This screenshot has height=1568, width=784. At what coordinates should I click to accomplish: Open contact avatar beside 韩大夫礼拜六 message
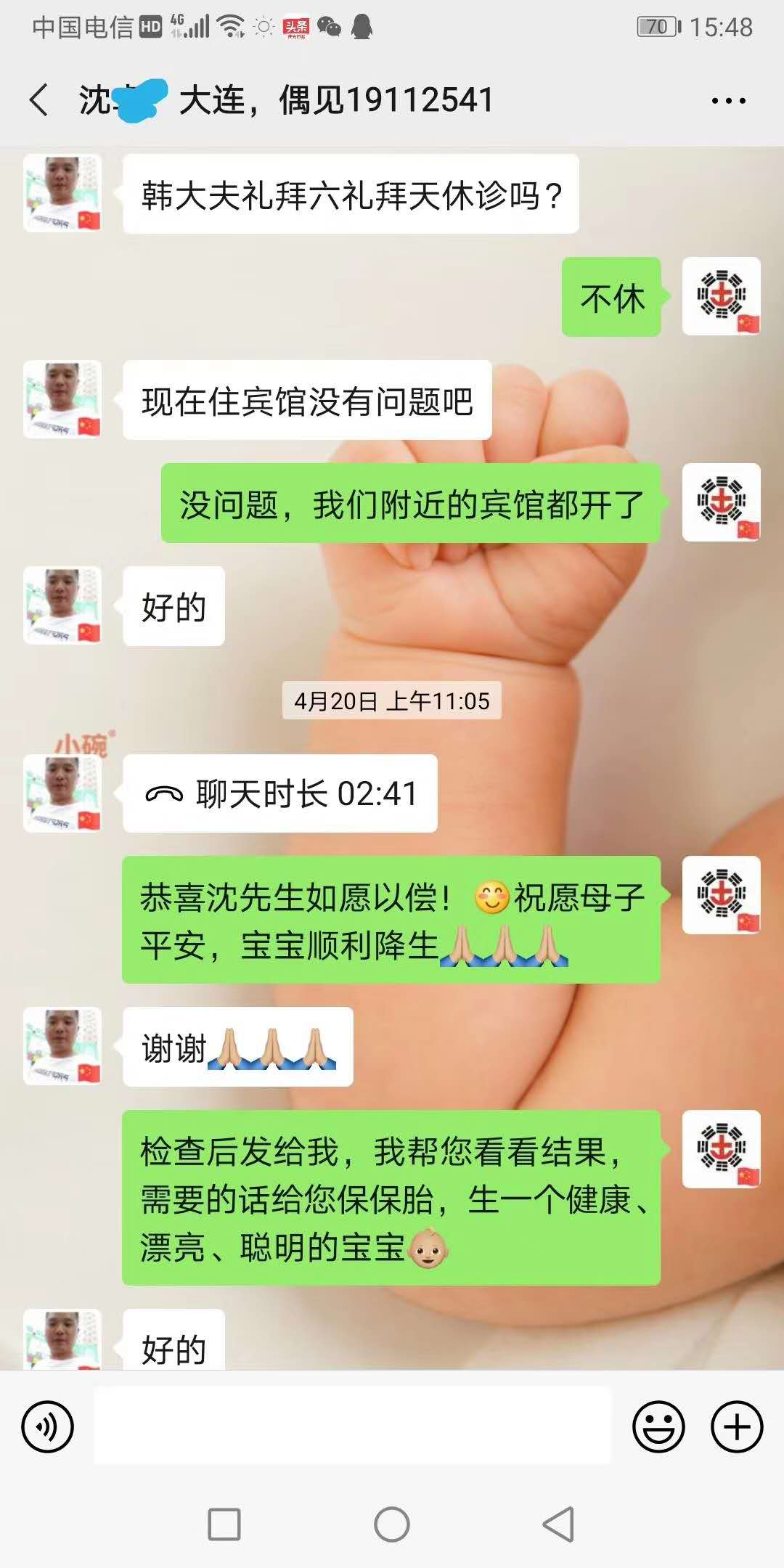62,193
